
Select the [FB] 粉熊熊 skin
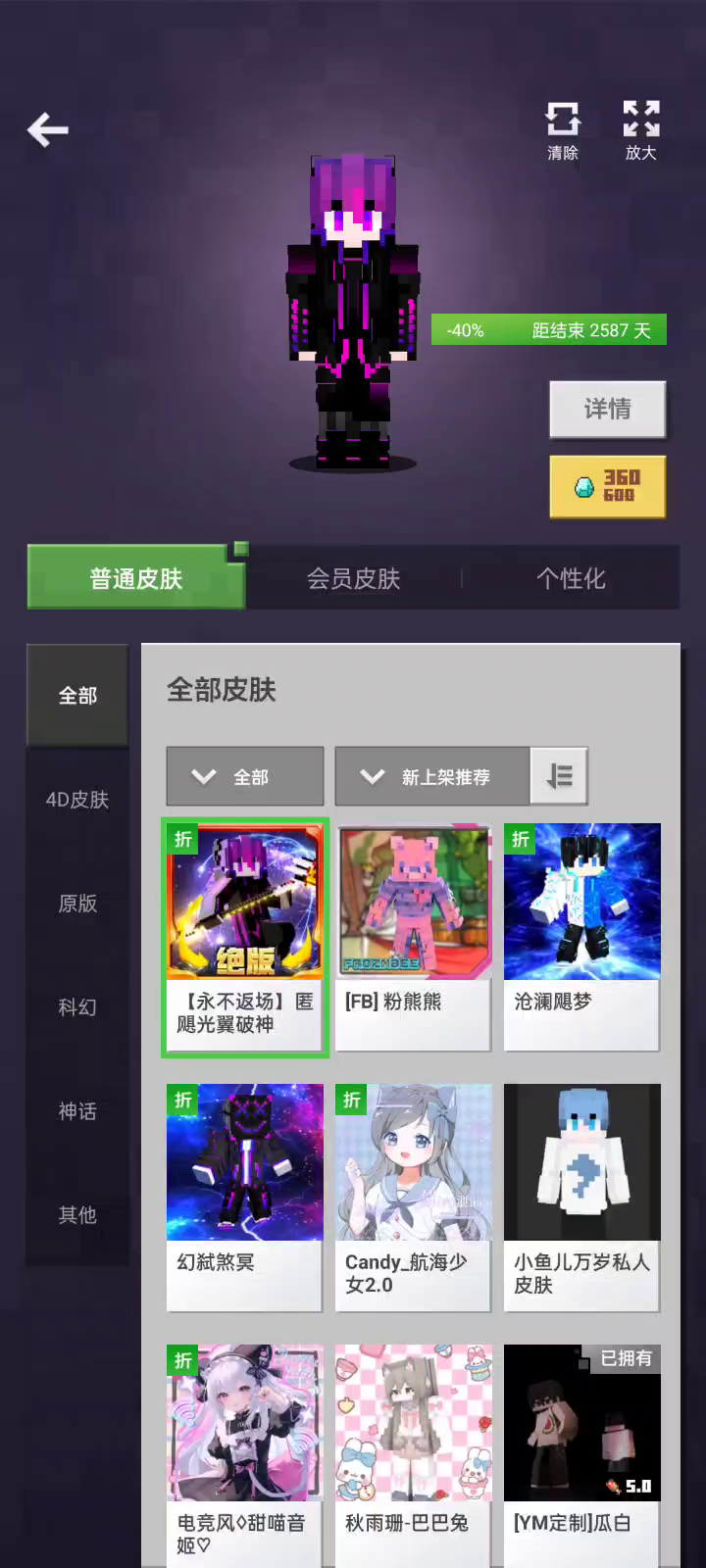click(413, 936)
